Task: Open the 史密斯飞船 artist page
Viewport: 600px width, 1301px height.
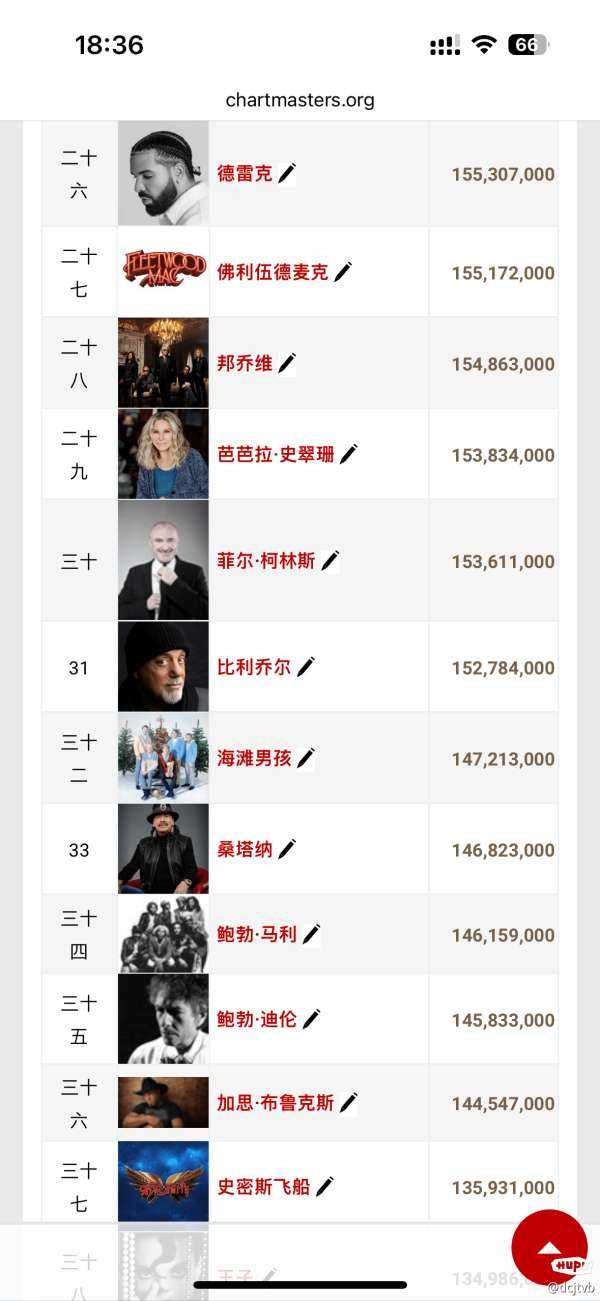Action: pos(264,1187)
